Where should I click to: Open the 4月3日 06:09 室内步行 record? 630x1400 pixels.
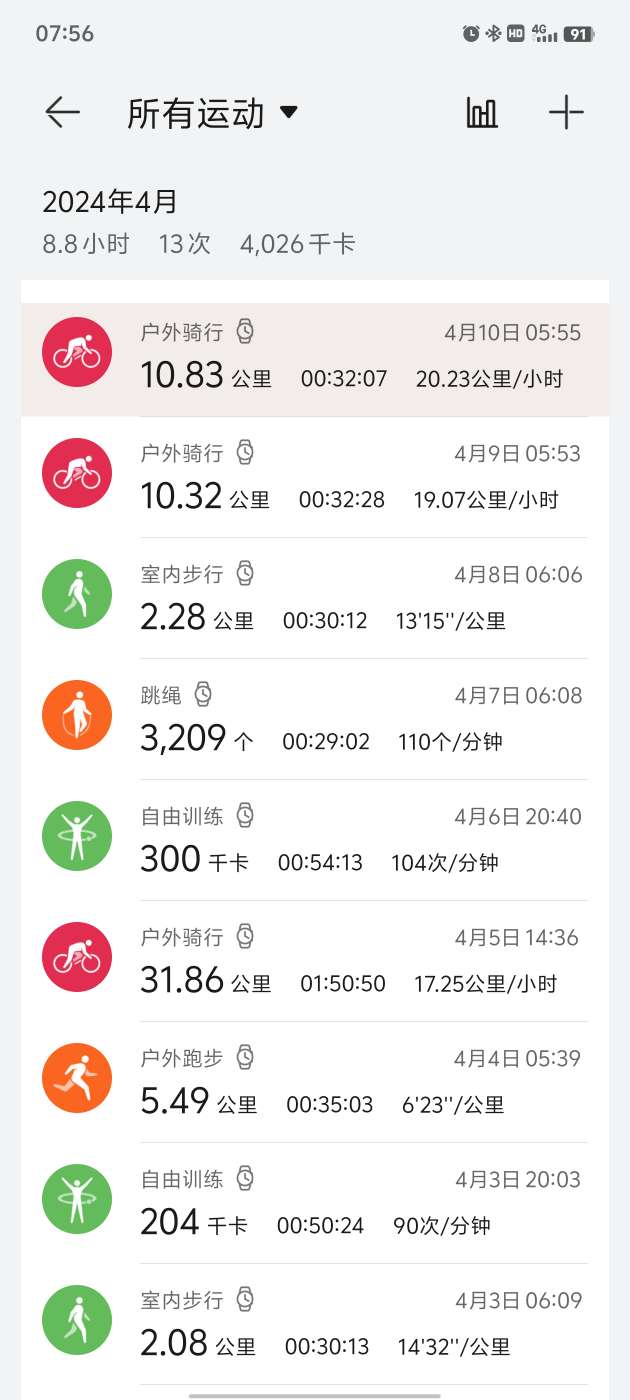pyautogui.click(x=315, y=1325)
